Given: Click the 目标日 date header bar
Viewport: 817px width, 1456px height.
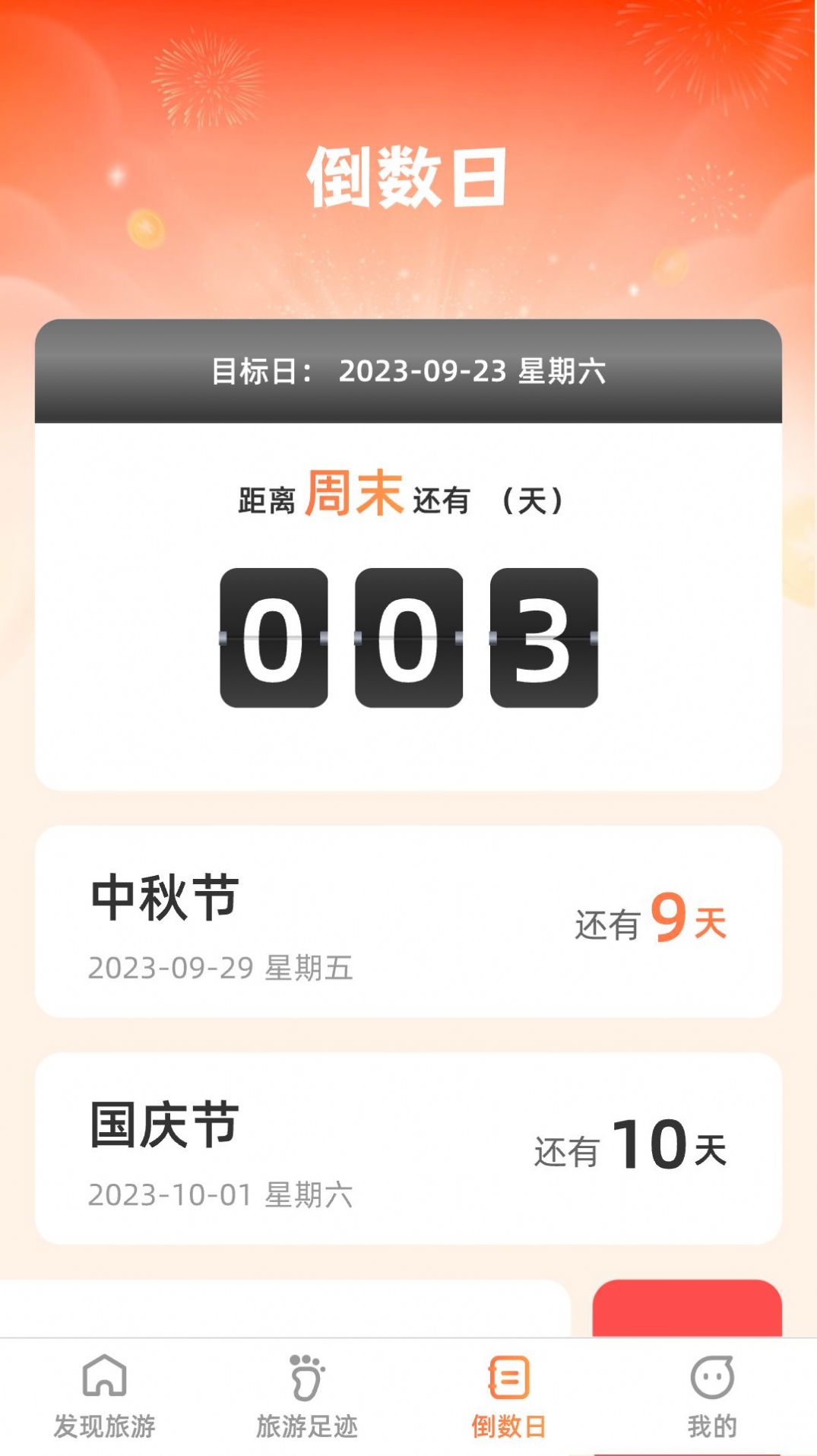Looking at the screenshot, I should click(x=409, y=371).
